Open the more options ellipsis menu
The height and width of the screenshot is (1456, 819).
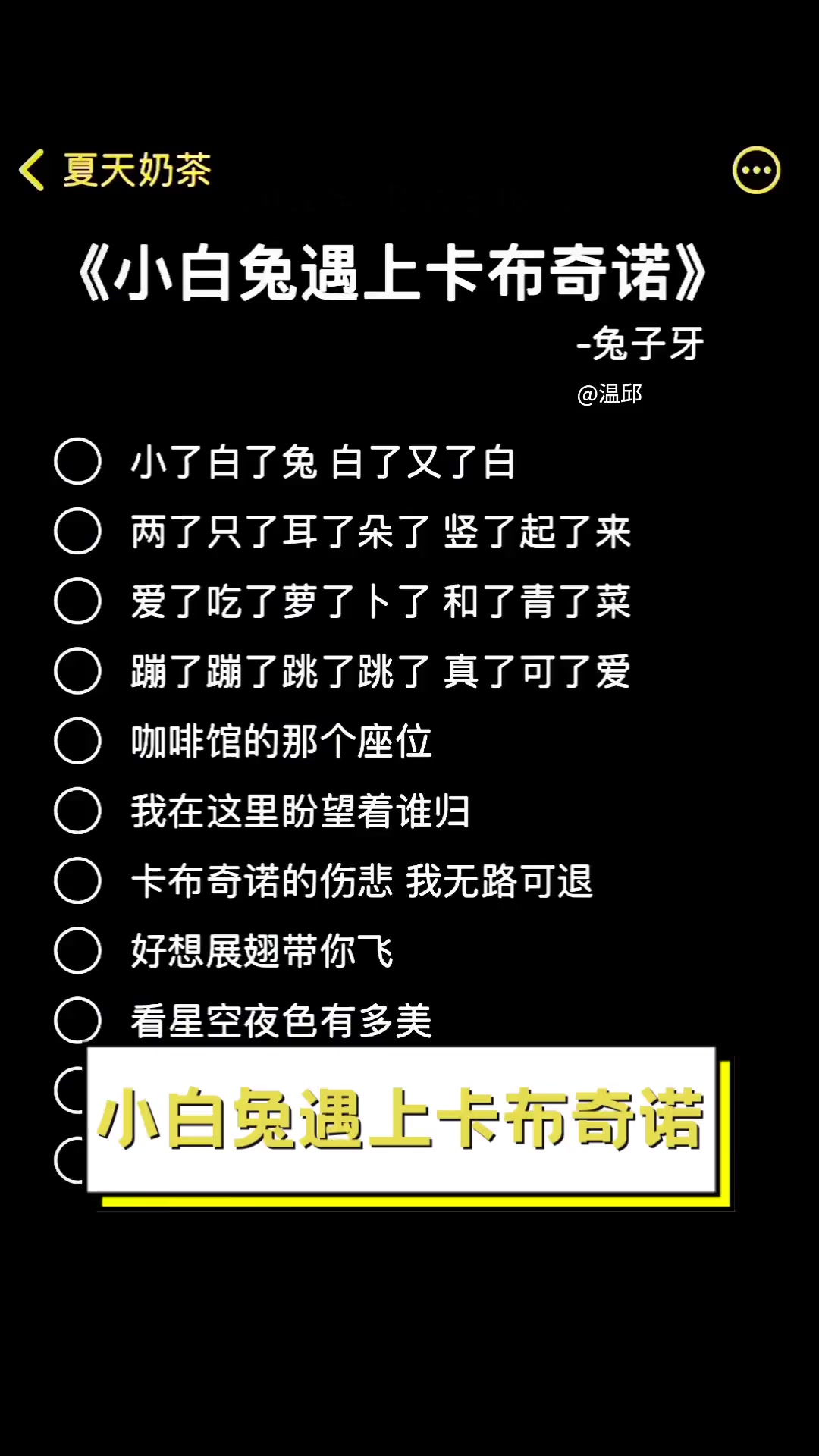756,170
